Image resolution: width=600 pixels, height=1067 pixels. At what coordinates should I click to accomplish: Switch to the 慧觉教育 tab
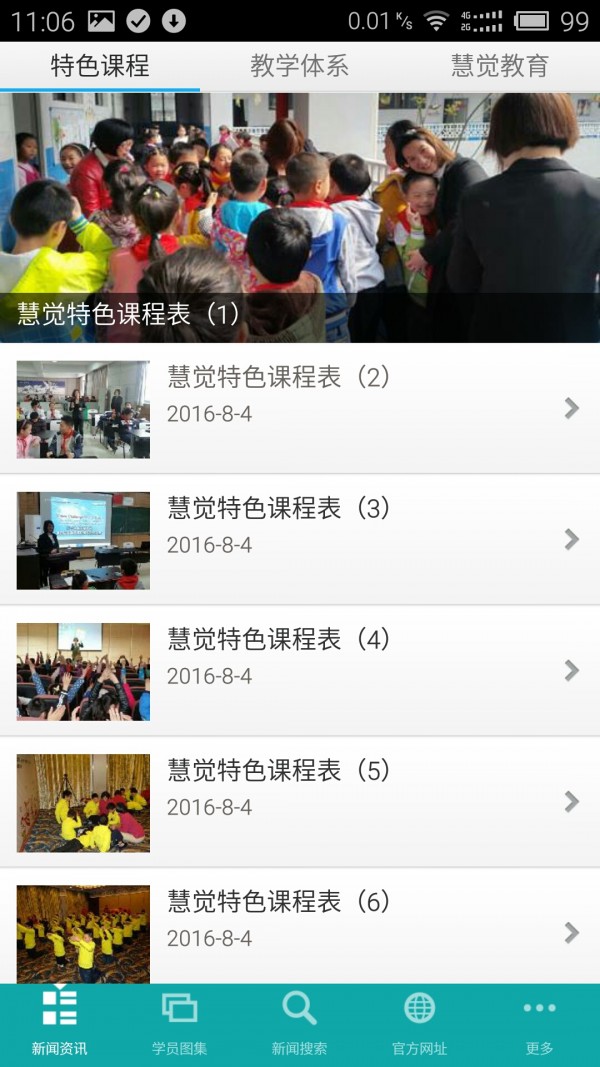(499, 66)
